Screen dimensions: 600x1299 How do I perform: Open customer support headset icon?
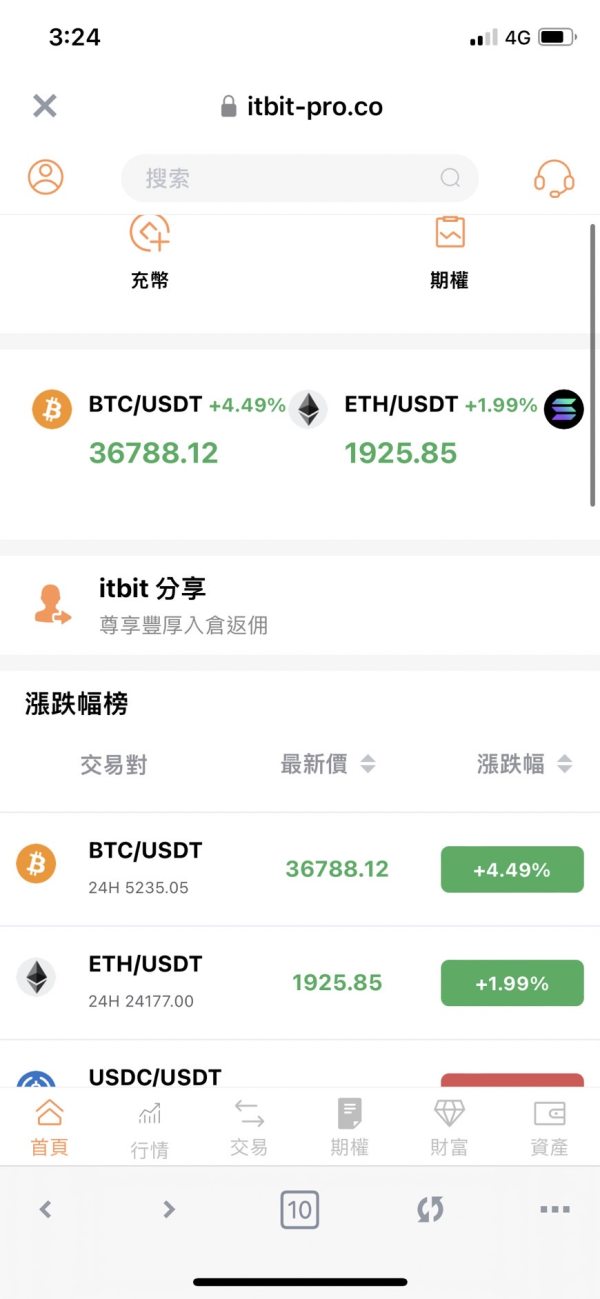coord(554,178)
